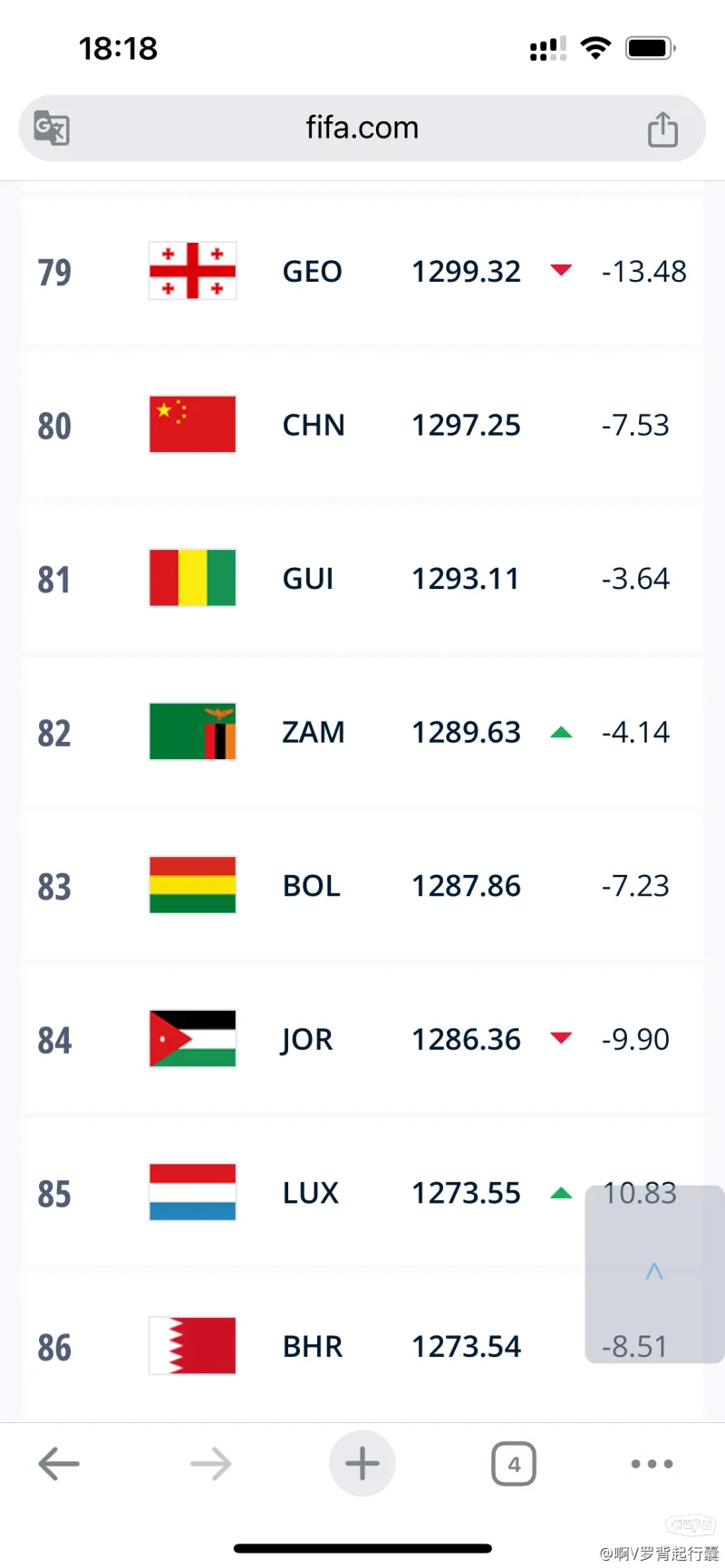
Task: Open the tab switcher showing 4
Action: click(514, 1463)
